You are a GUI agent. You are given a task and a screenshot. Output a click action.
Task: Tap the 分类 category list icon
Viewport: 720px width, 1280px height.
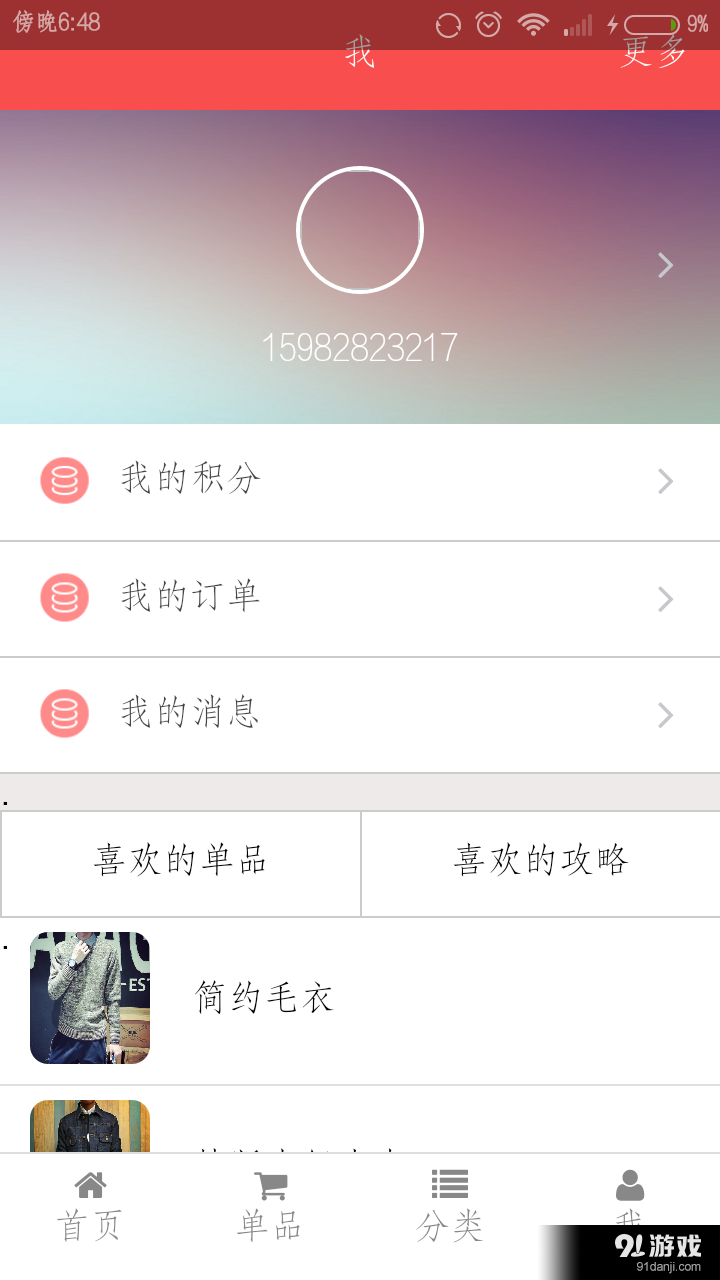click(449, 1184)
